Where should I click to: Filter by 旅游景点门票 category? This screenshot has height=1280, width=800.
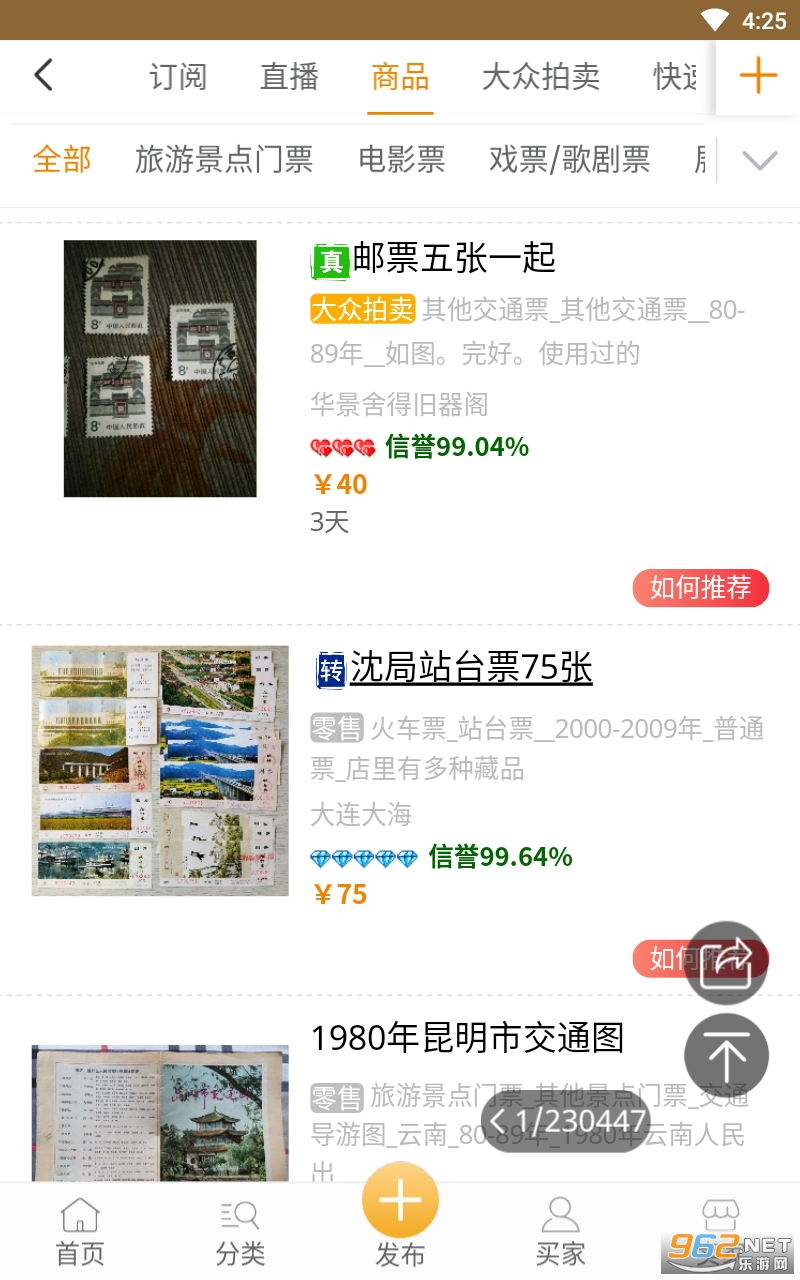tap(224, 159)
